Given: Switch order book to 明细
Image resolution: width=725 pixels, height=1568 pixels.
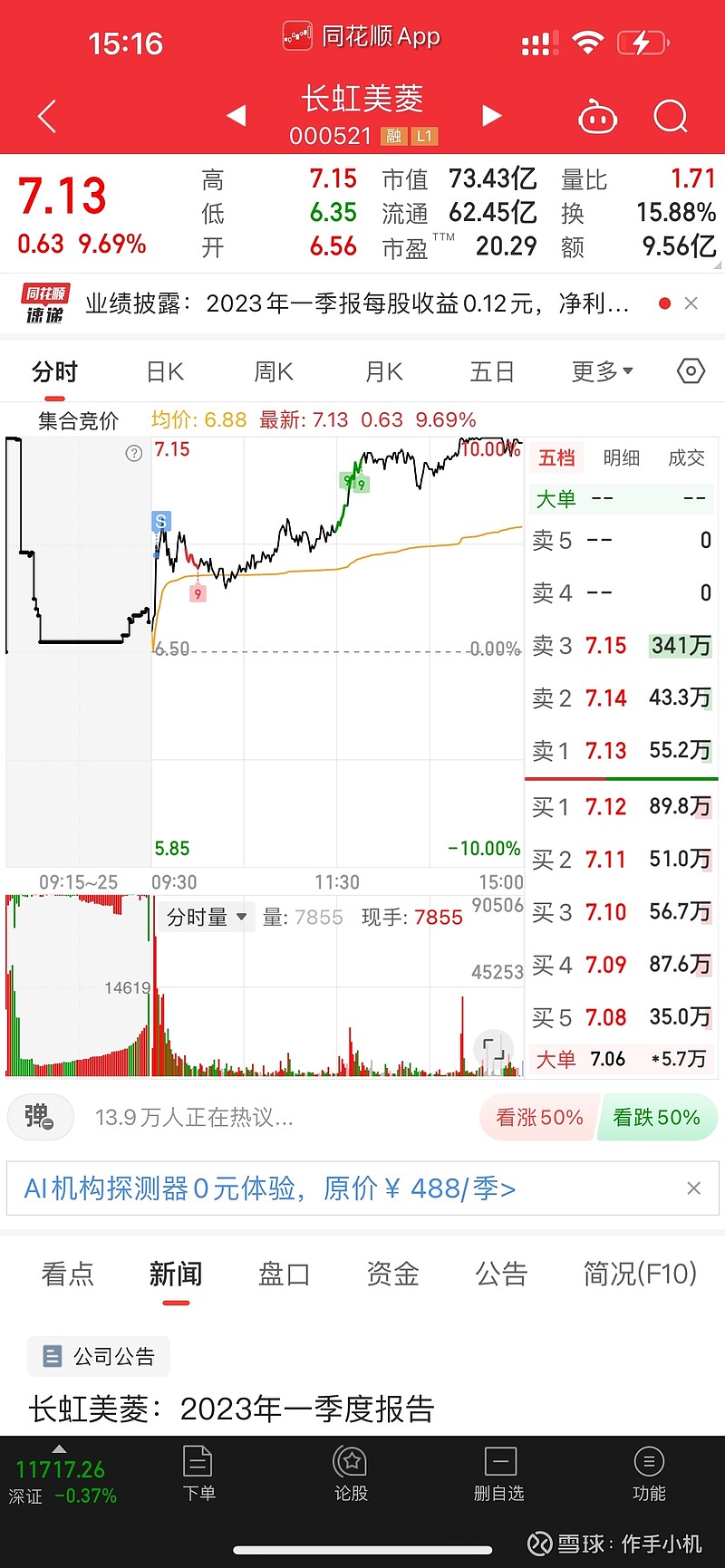Looking at the screenshot, I should [x=622, y=457].
